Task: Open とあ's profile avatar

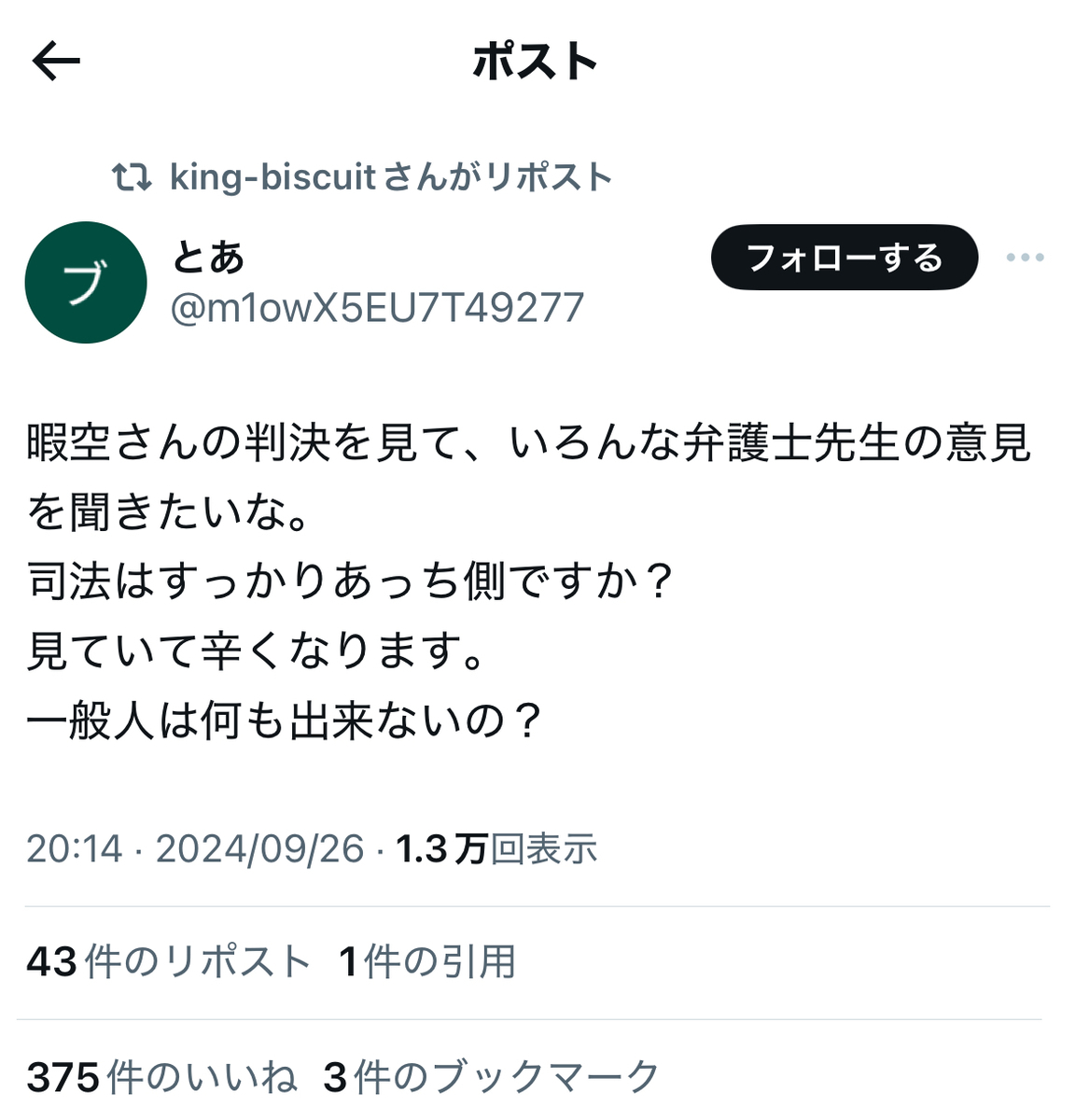Action: pos(86,282)
